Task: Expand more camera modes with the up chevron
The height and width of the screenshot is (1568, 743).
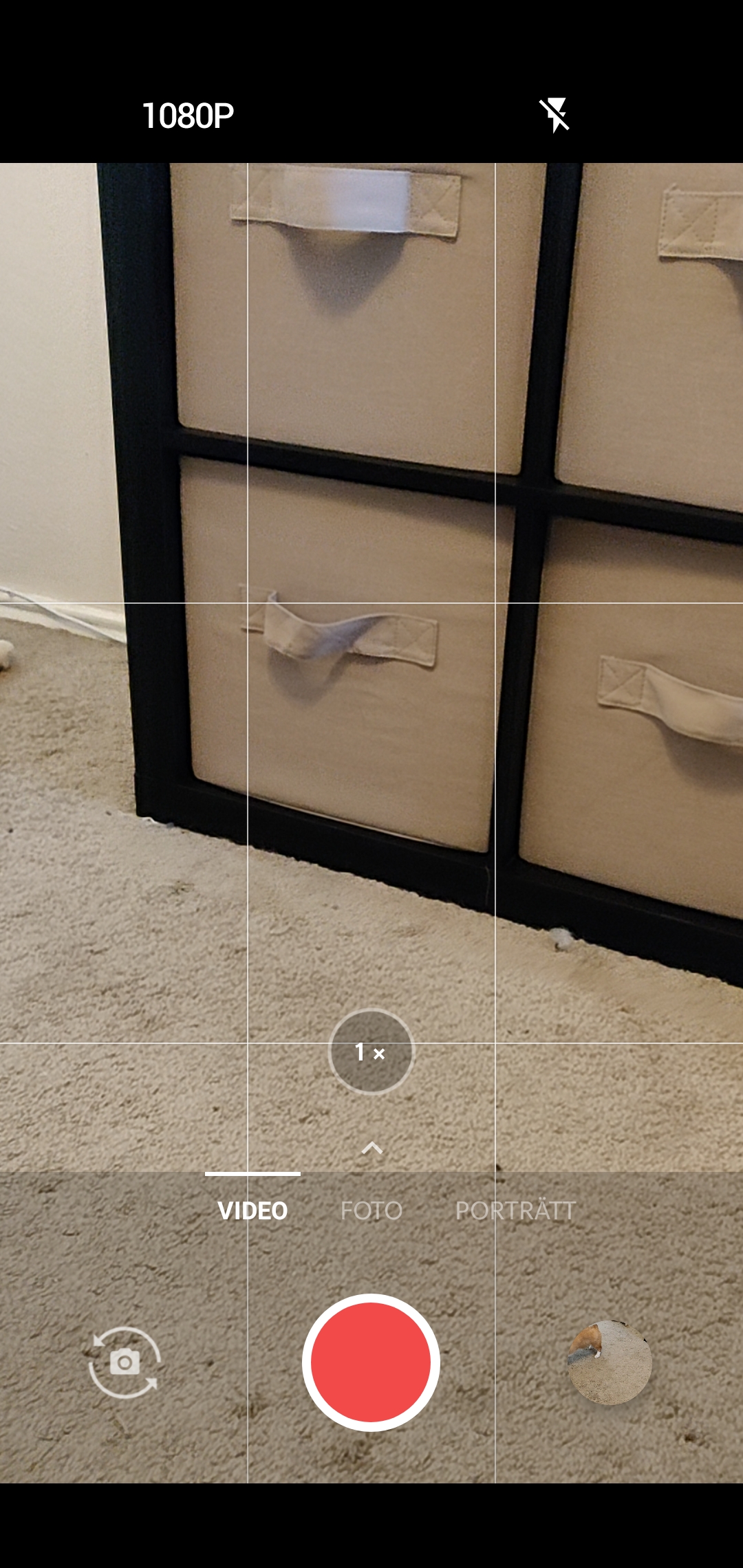Action: click(x=372, y=1147)
